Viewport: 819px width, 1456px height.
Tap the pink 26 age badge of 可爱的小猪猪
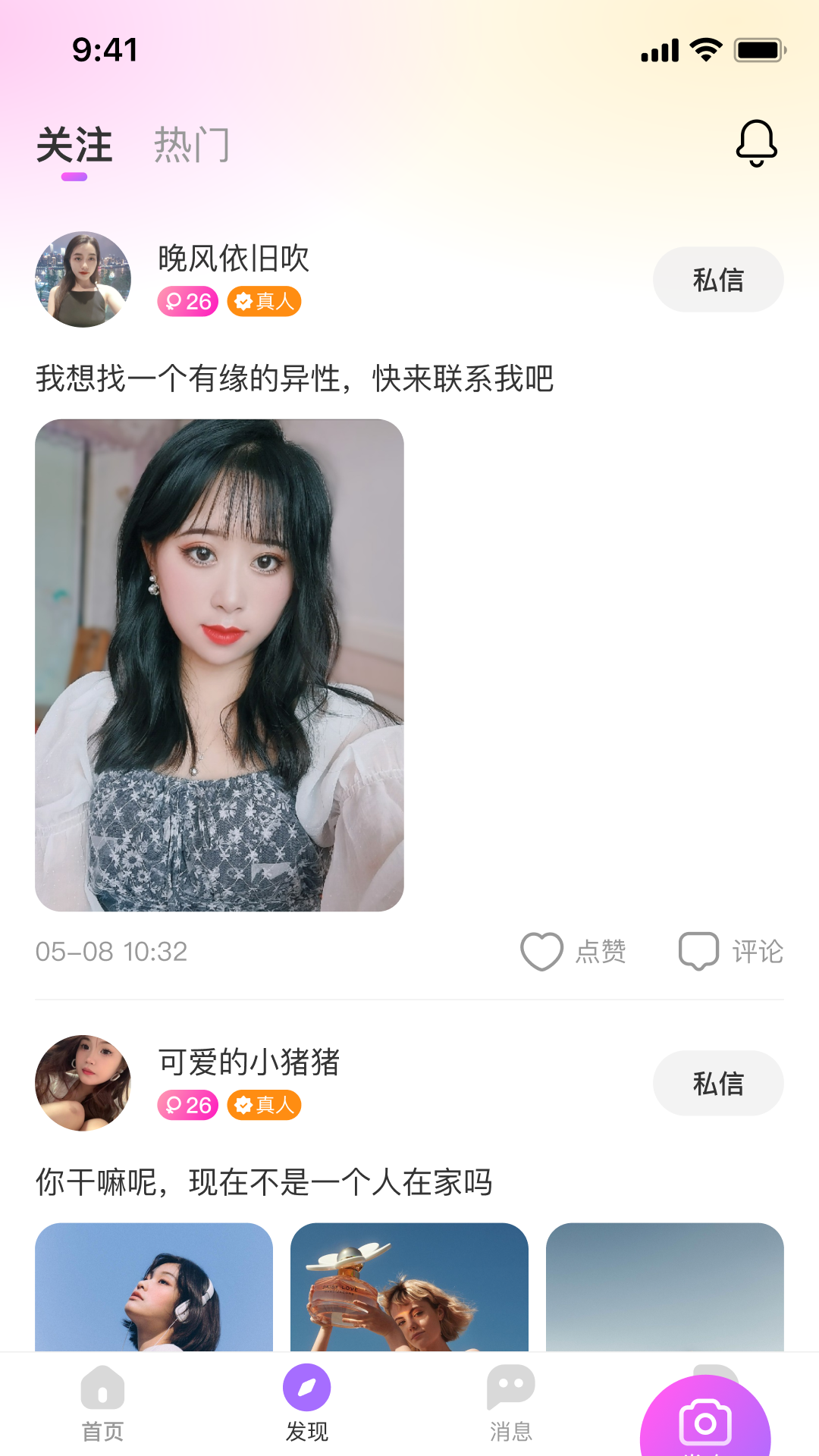187,1106
